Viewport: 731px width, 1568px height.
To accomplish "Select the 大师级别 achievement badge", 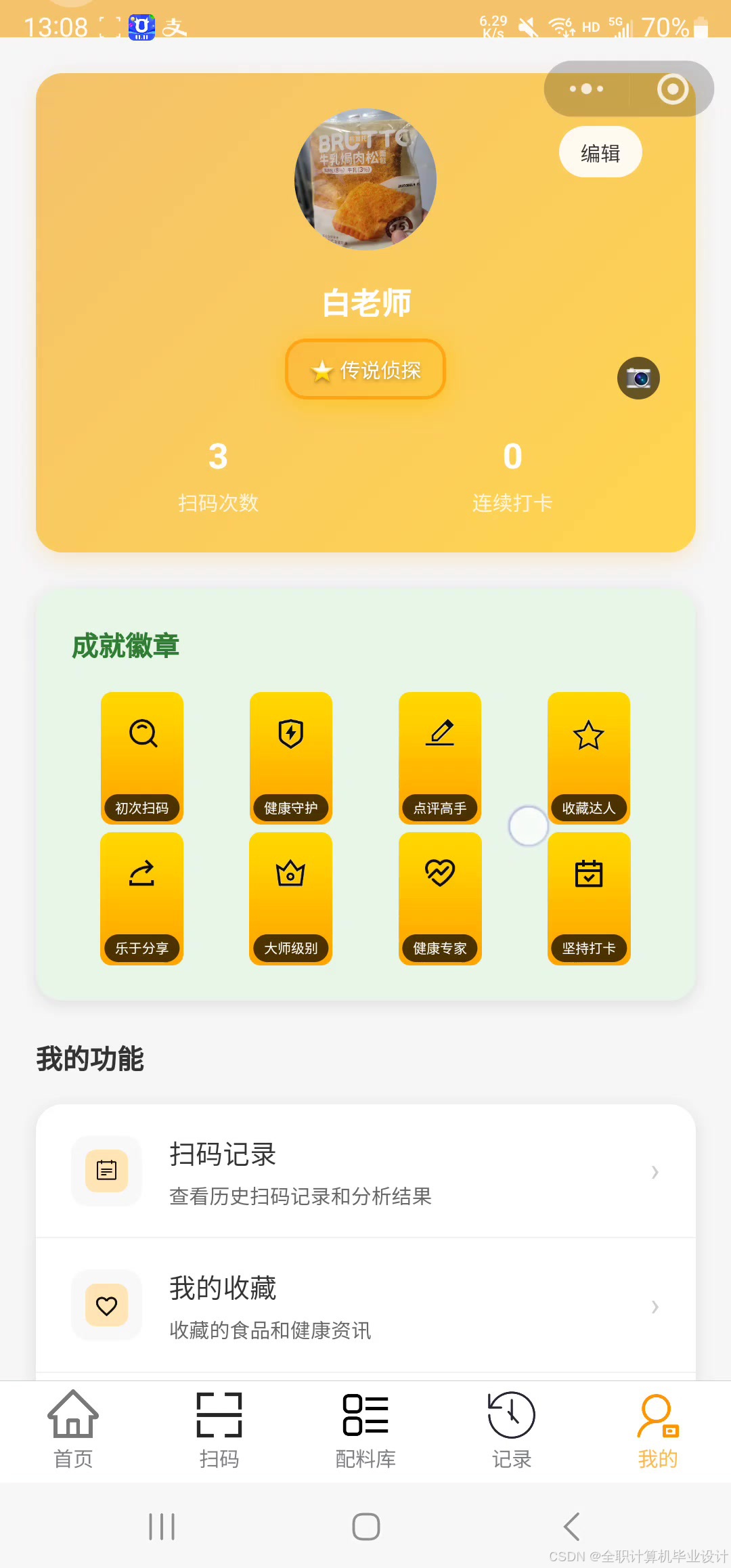I will (291, 898).
